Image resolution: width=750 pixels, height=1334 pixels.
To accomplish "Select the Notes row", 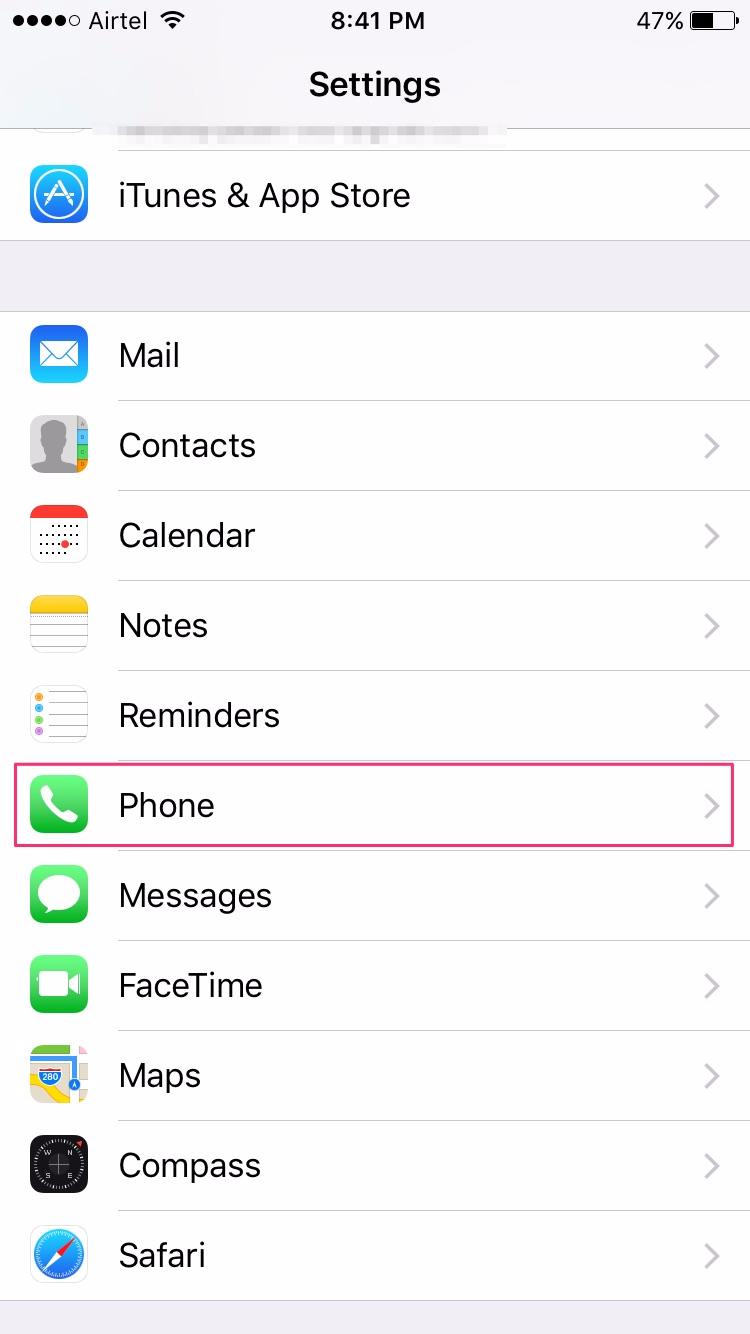I will point(375,626).
